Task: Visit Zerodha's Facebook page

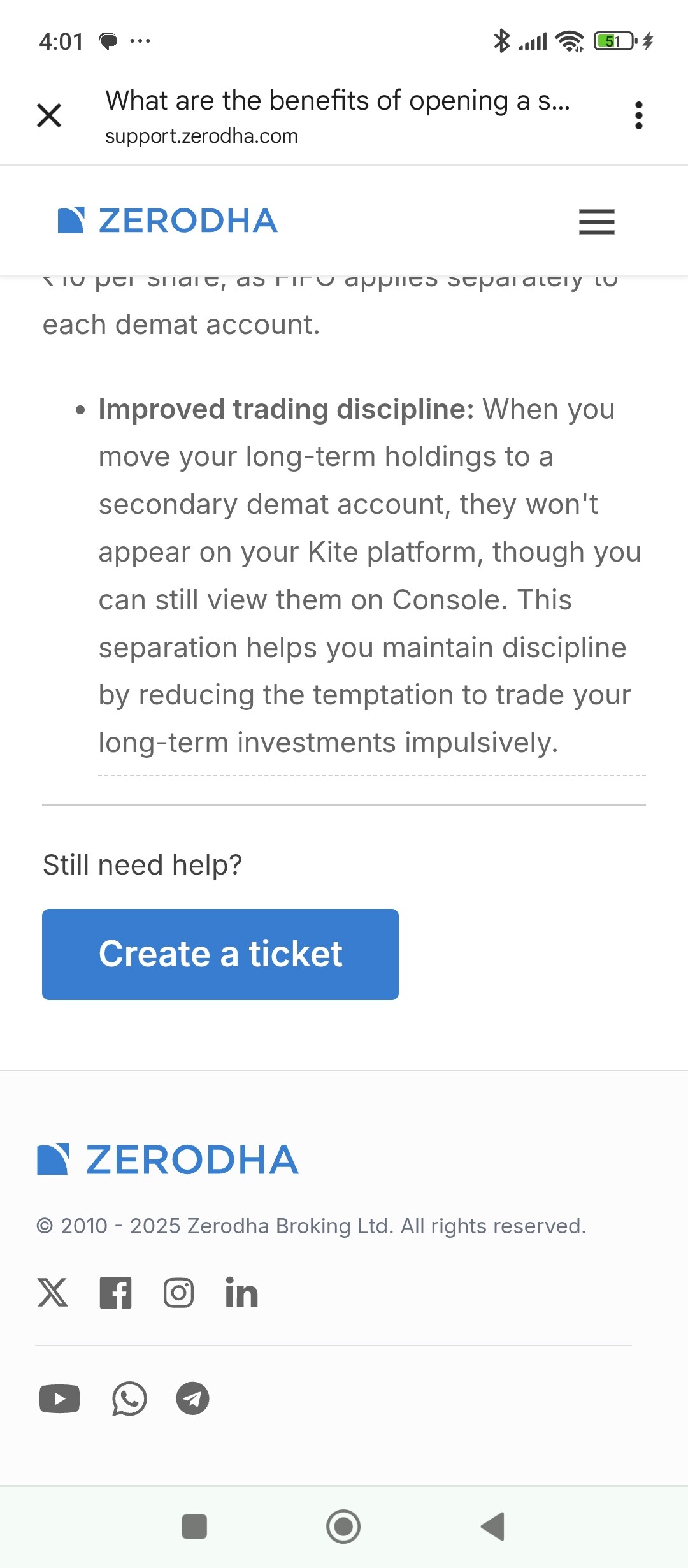Action: [115, 1293]
